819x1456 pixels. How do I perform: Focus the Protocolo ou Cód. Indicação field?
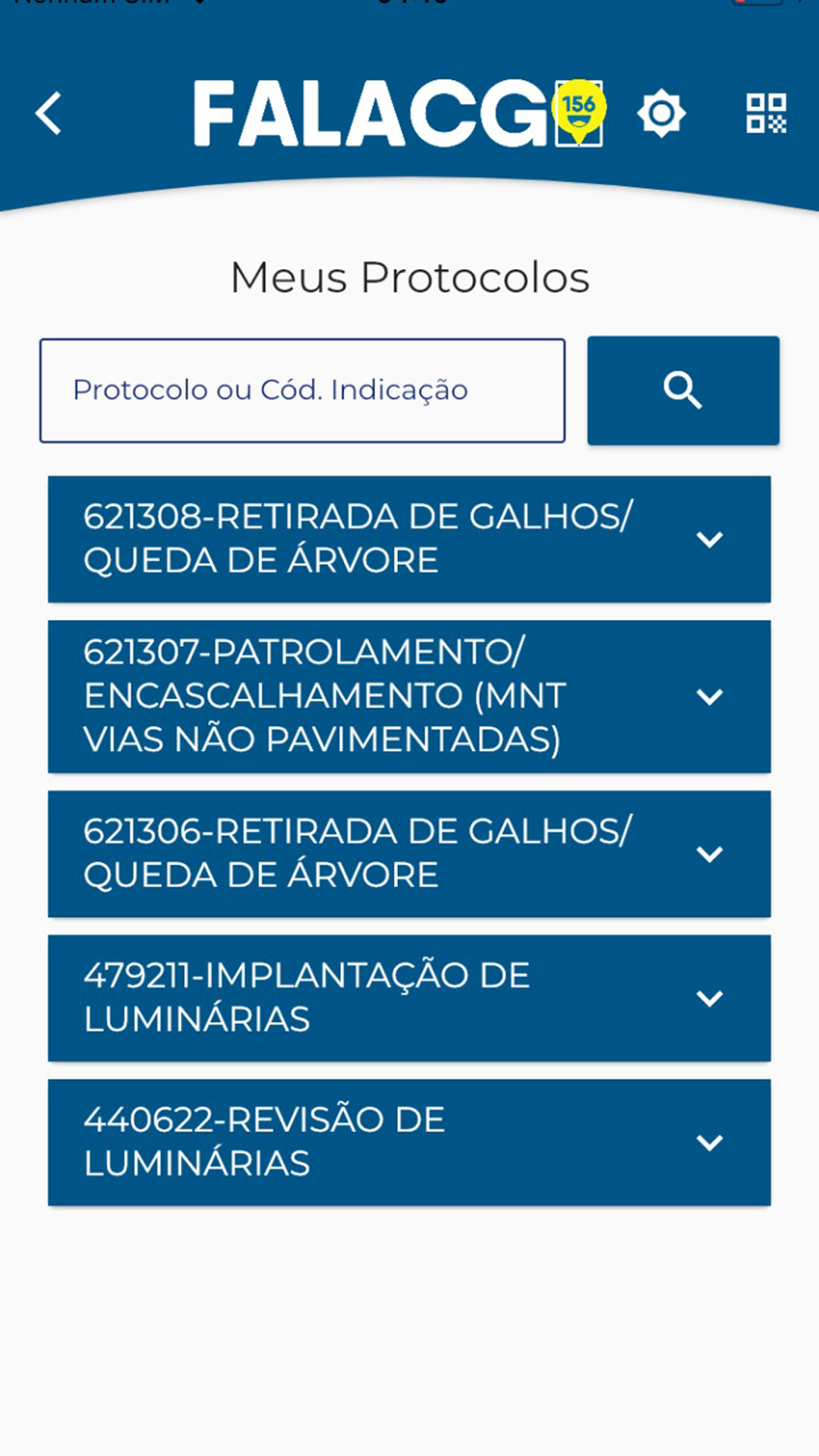click(302, 391)
